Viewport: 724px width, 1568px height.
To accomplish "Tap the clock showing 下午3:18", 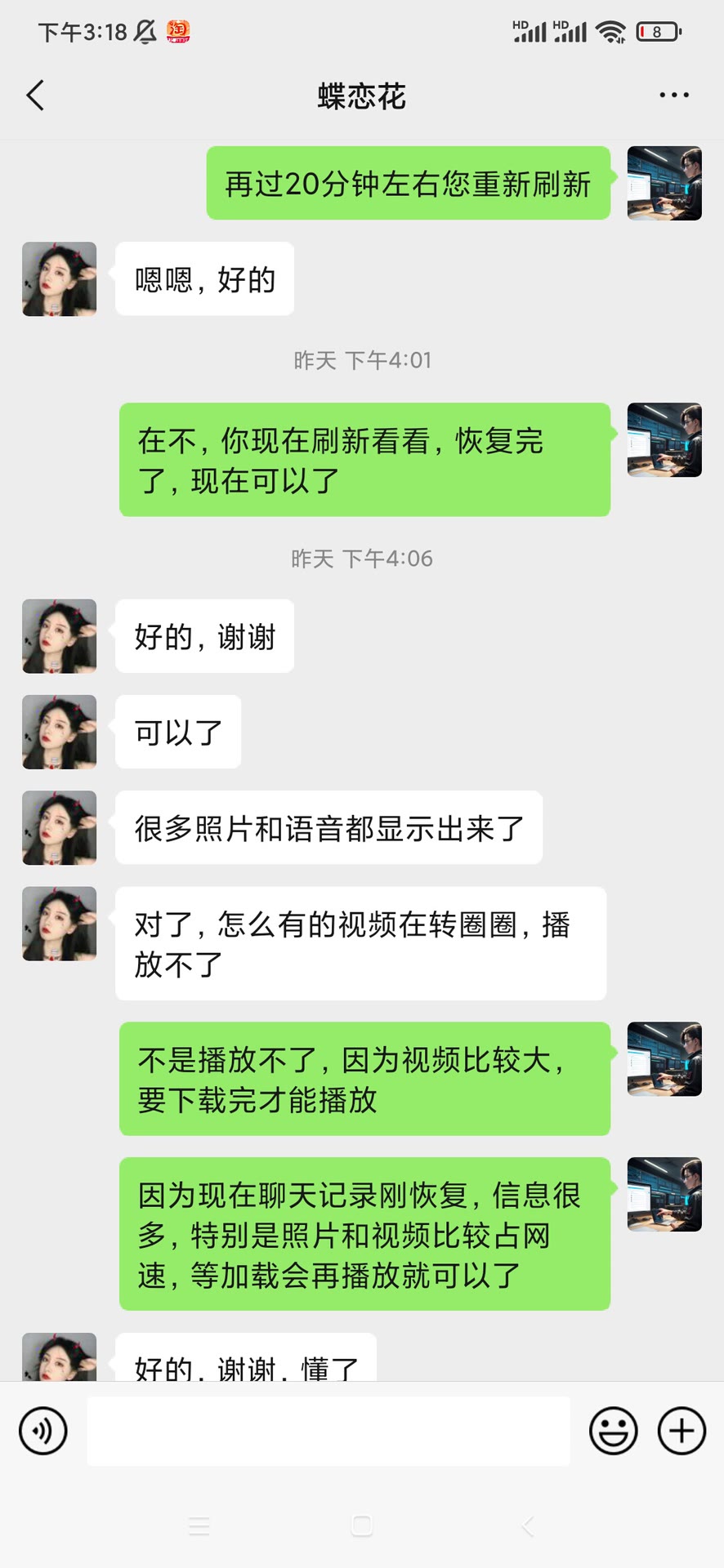I will 82,30.
